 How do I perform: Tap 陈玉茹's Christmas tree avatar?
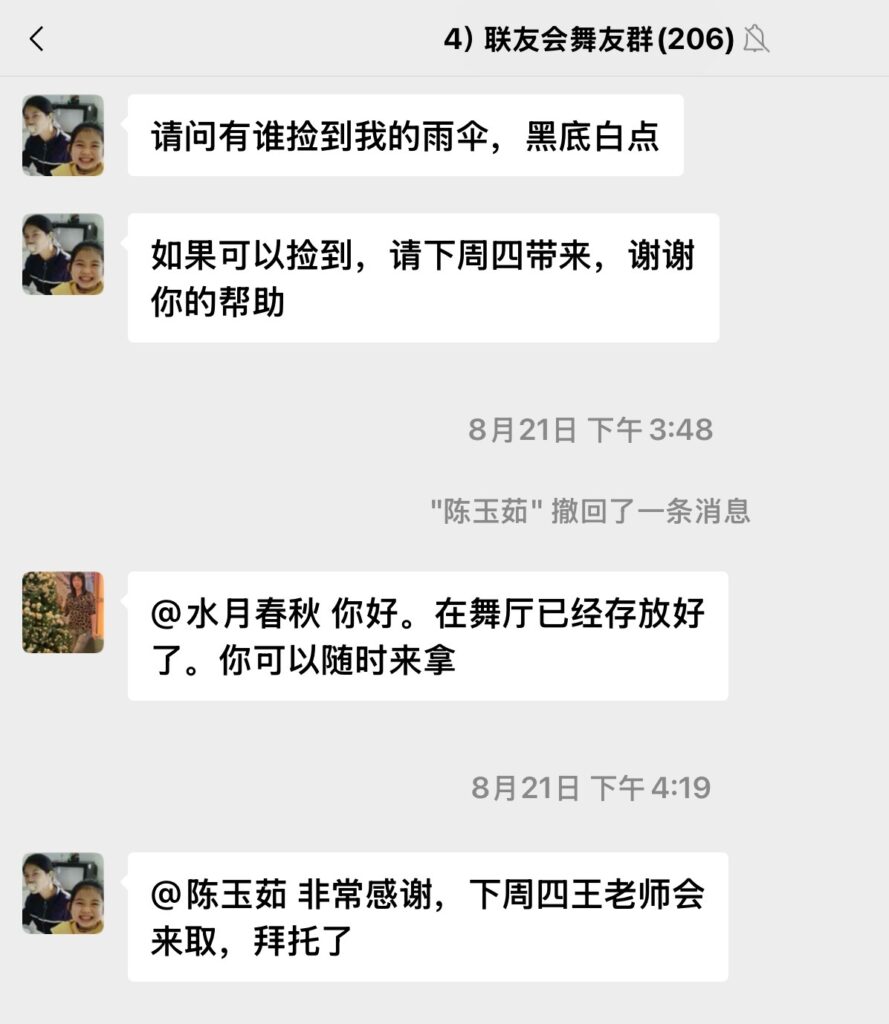click(63, 612)
